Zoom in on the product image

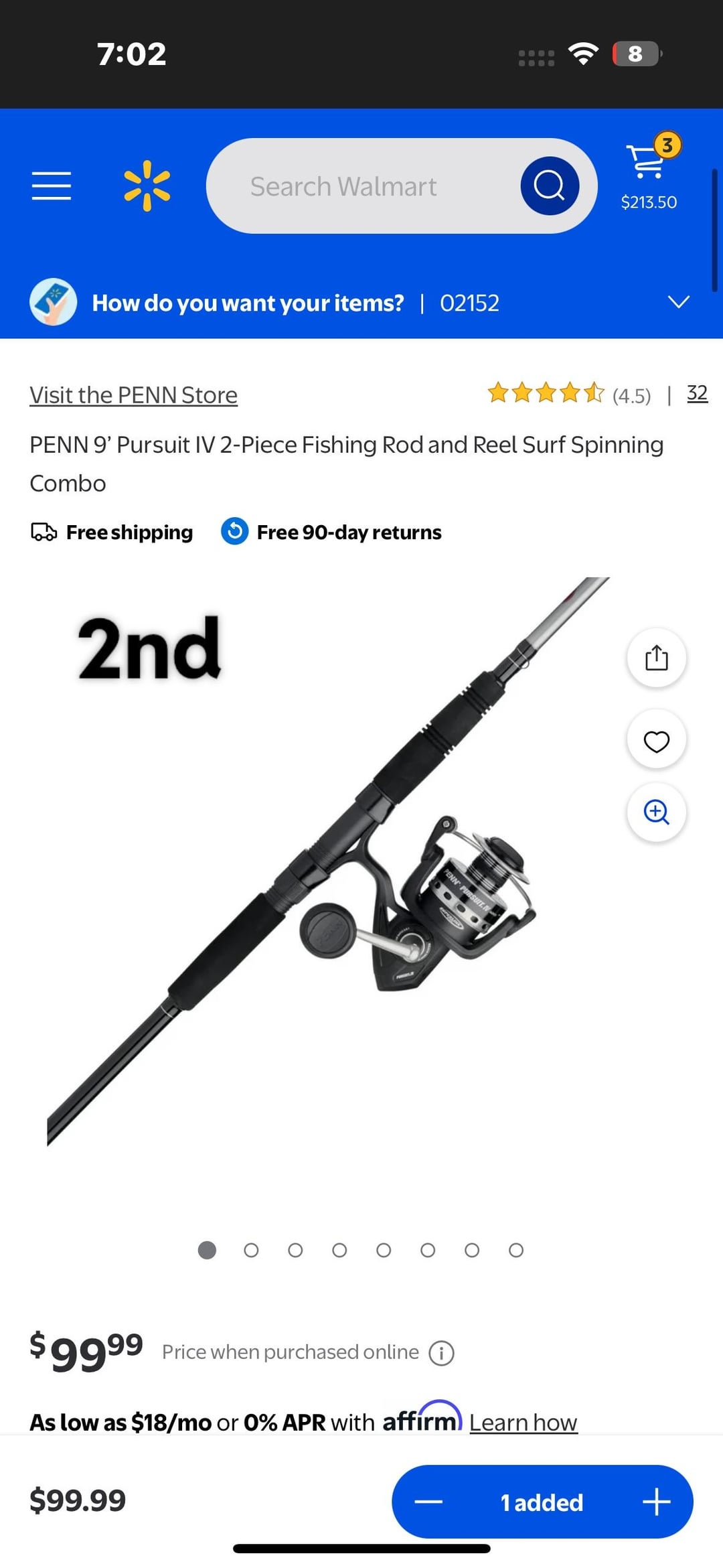tap(656, 812)
